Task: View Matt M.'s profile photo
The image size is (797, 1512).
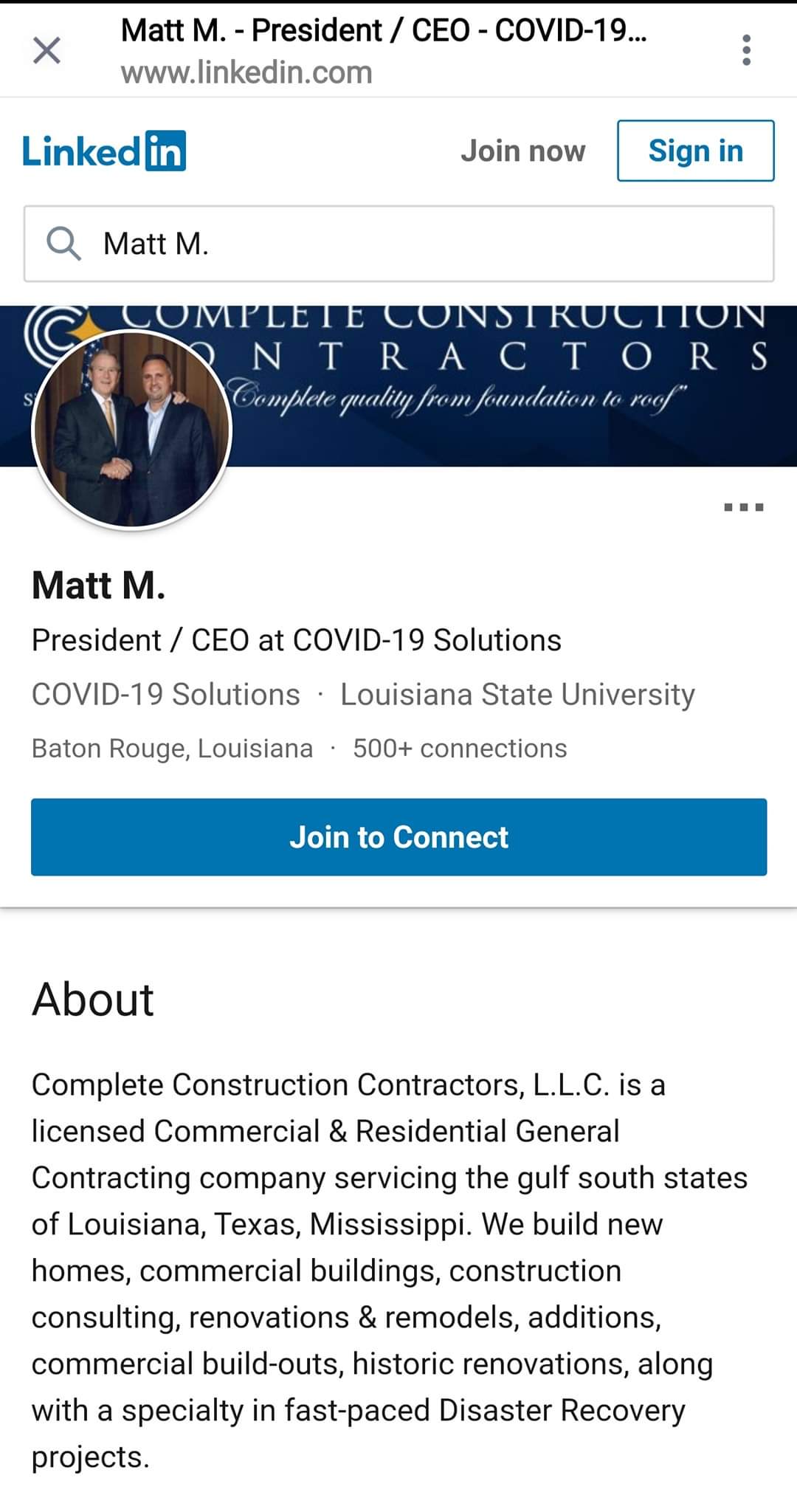Action: tap(133, 430)
